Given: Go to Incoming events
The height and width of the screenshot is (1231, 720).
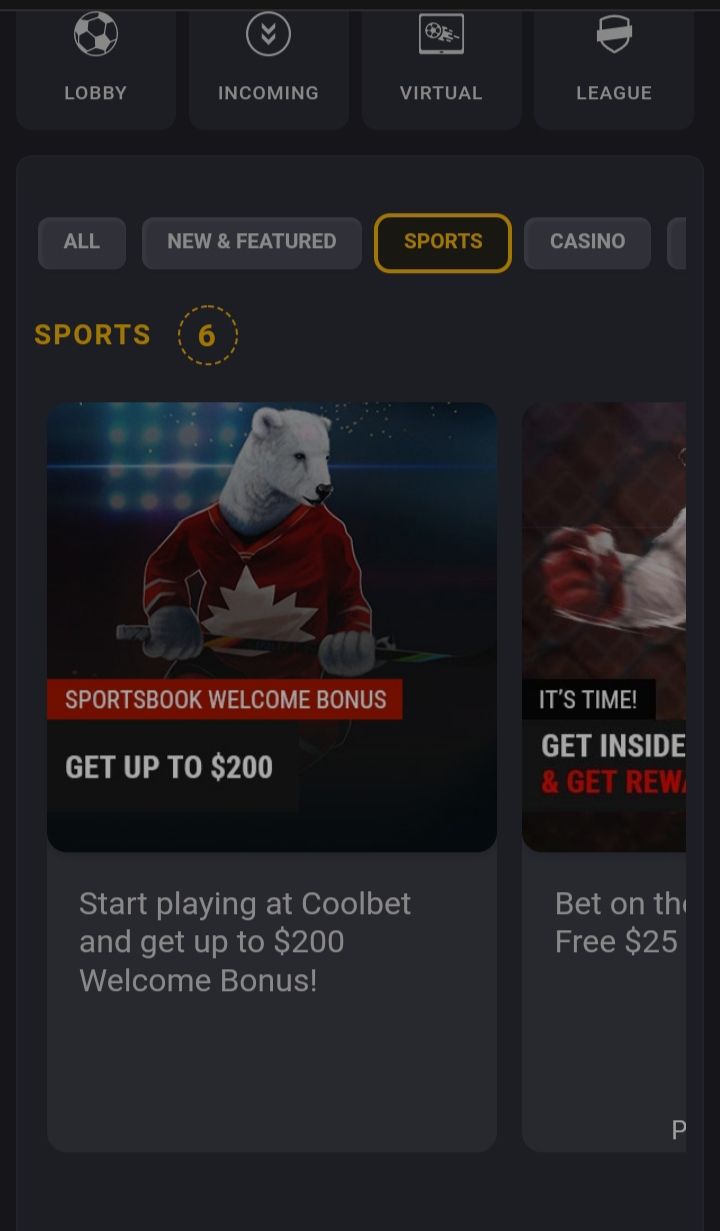Looking at the screenshot, I should point(268,64).
